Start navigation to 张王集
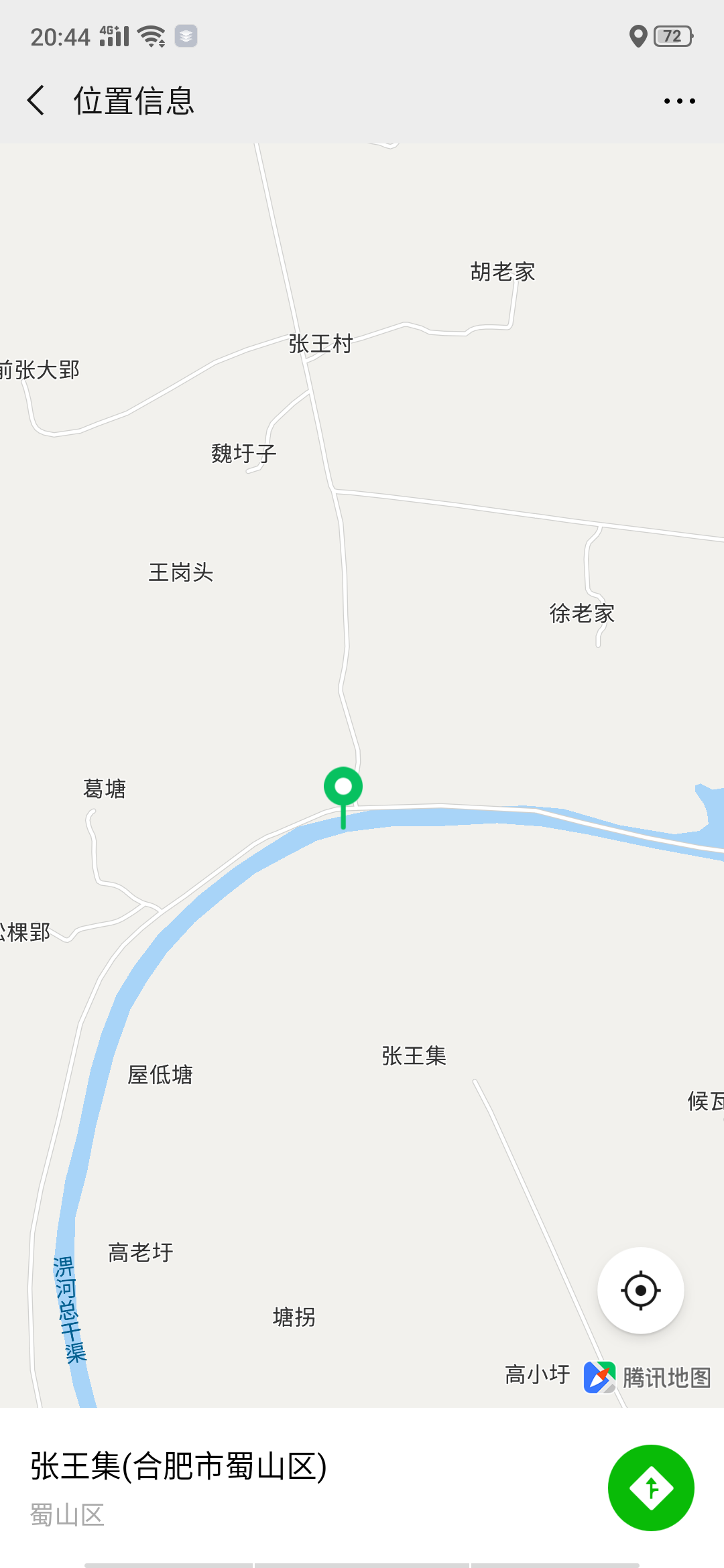This screenshot has height=1568, width=724. tap(650, 1488)
